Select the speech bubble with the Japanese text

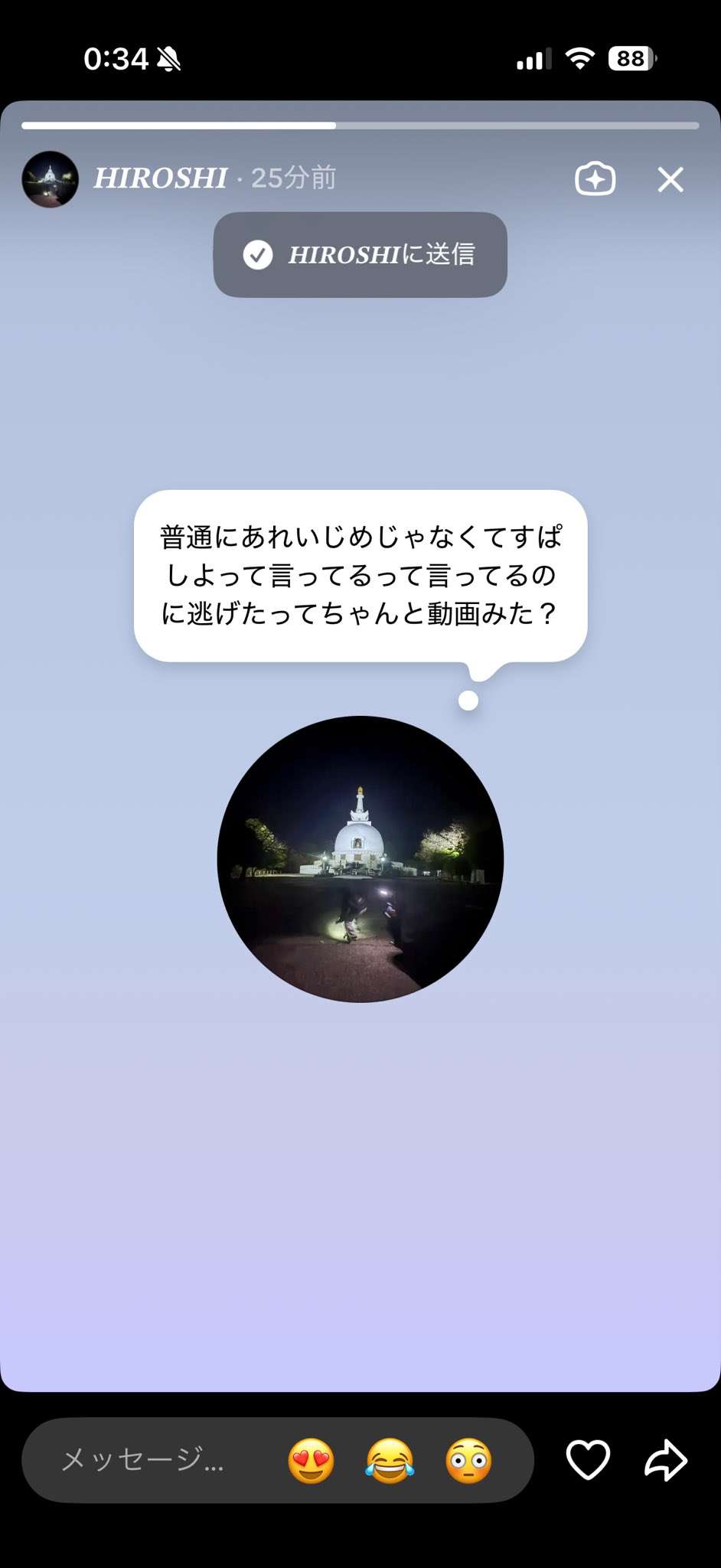[x=360, y=574]
